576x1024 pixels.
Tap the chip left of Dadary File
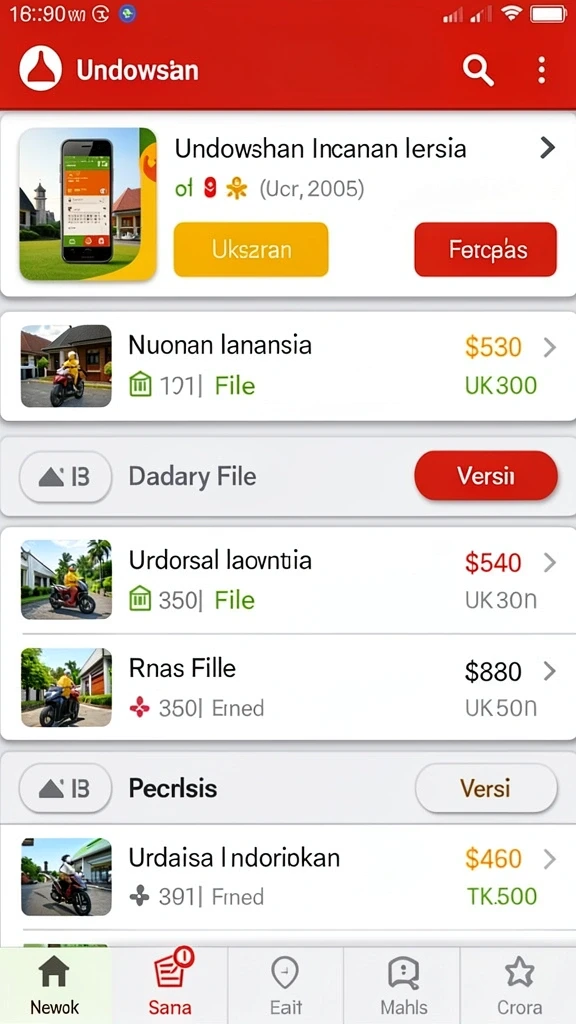point(65,477)
